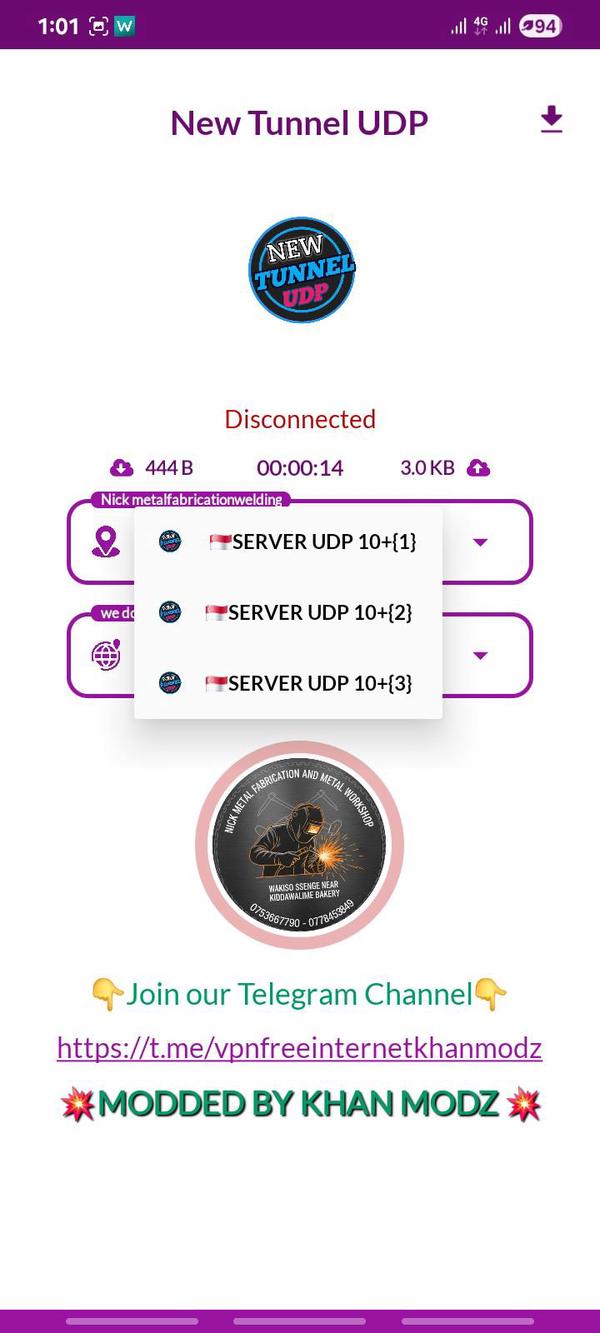Pick SERVER UDP 10+{3} from list
600x1333 pixels.
point(288,683)
